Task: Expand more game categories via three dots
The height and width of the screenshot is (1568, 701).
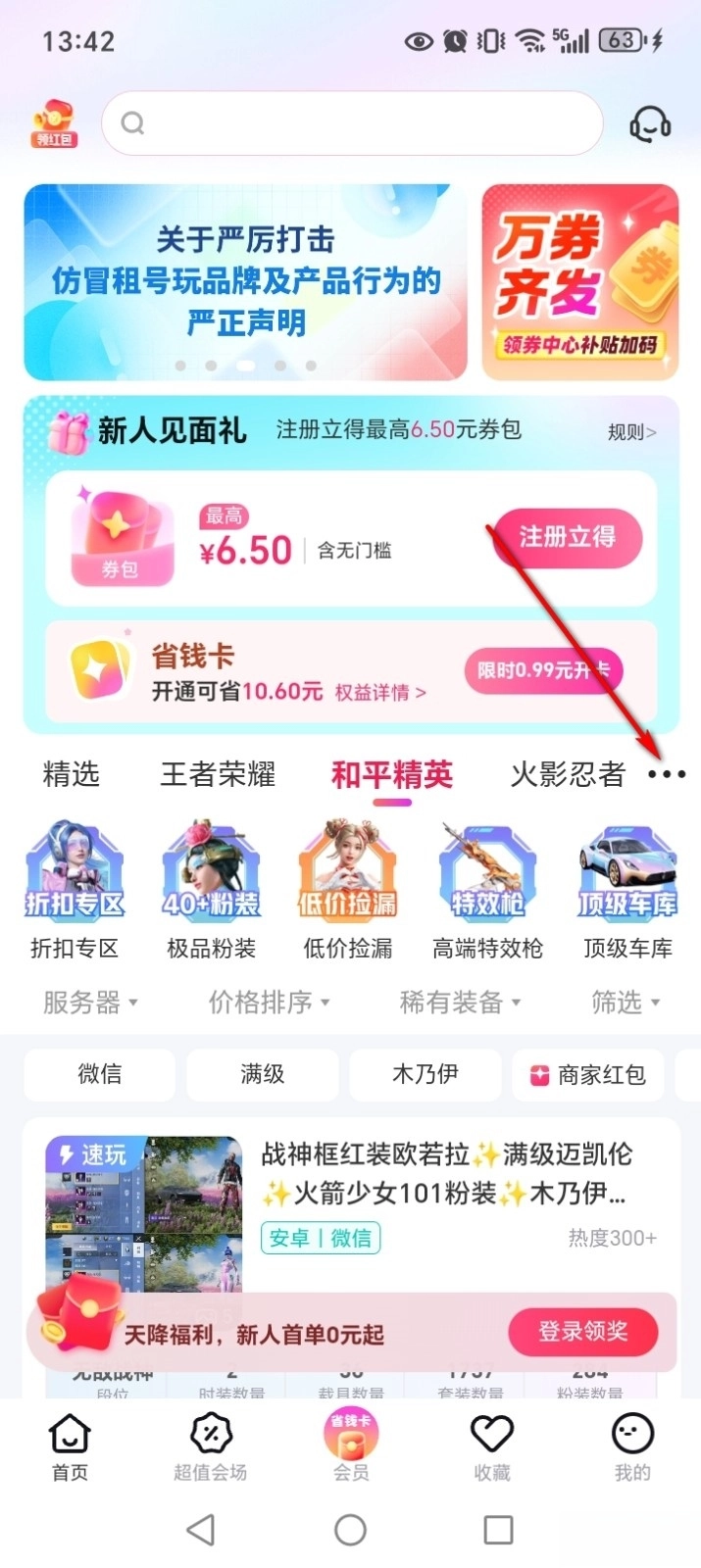Action: 667,774
